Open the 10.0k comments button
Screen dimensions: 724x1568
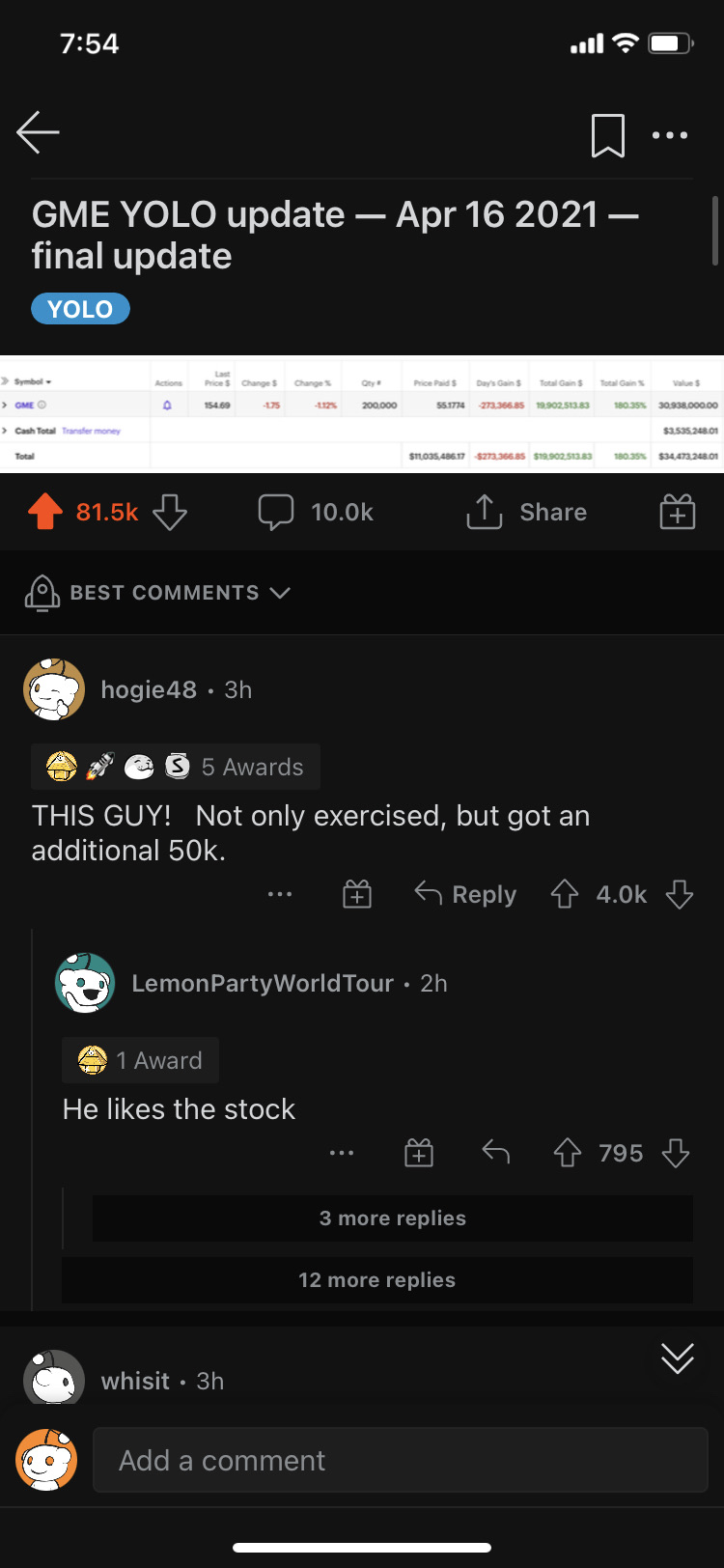pyautogui.click(x=316, y=512)
